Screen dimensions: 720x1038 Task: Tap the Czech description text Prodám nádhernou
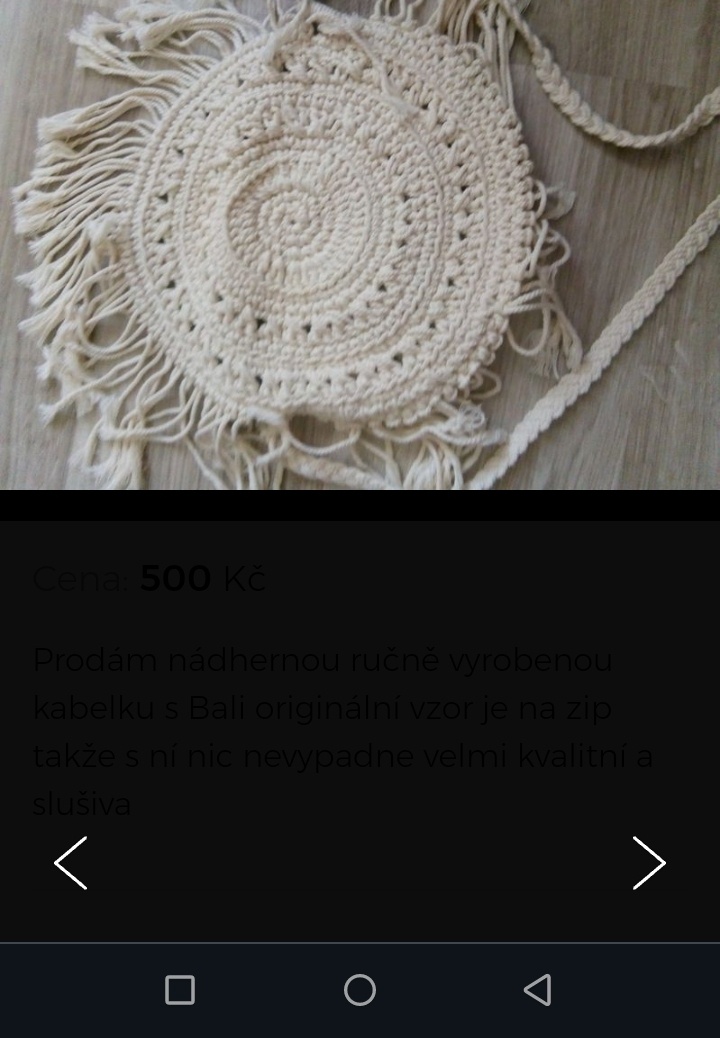[x=200, y=660]
